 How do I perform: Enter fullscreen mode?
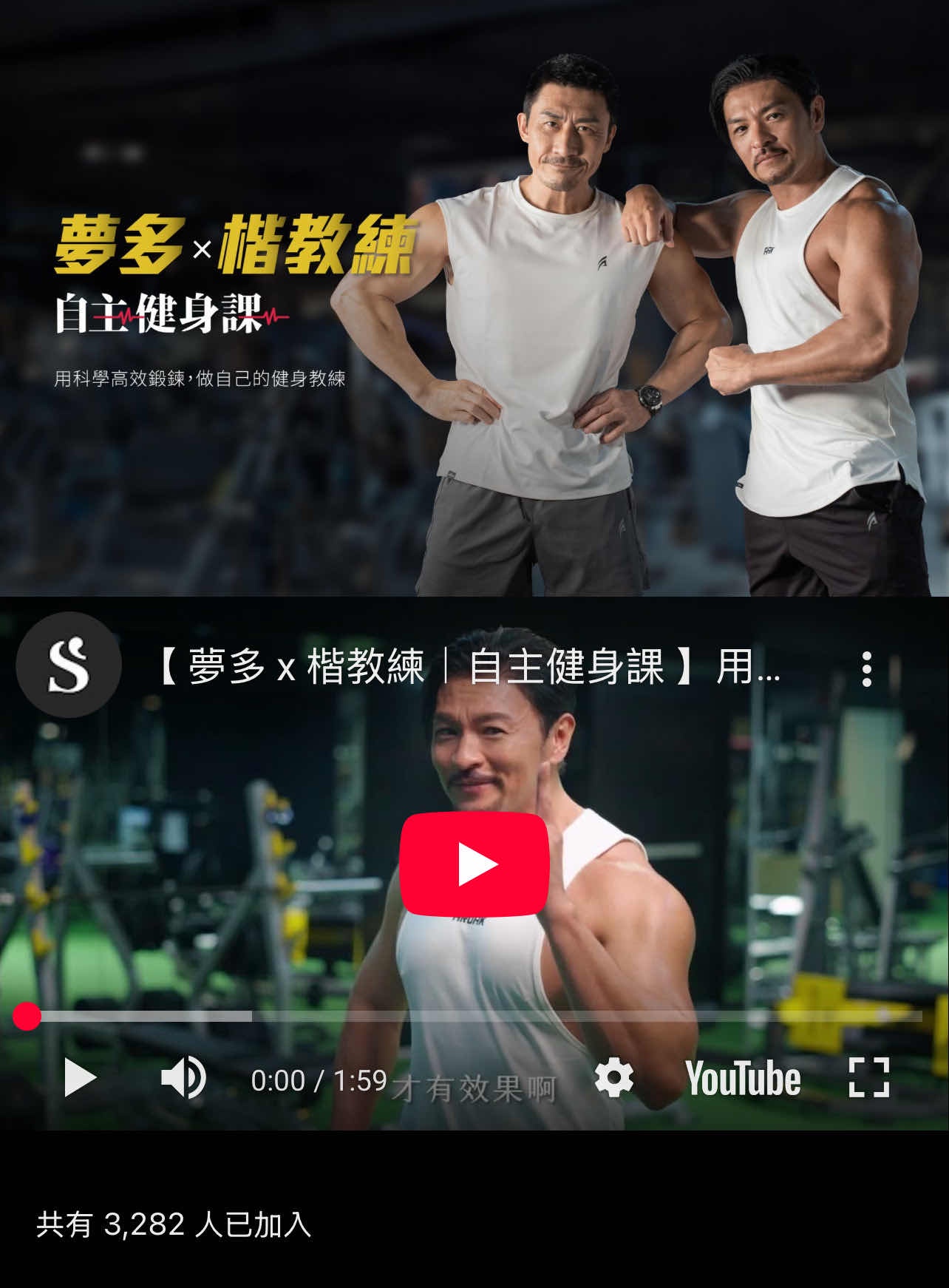point(868,1078)
